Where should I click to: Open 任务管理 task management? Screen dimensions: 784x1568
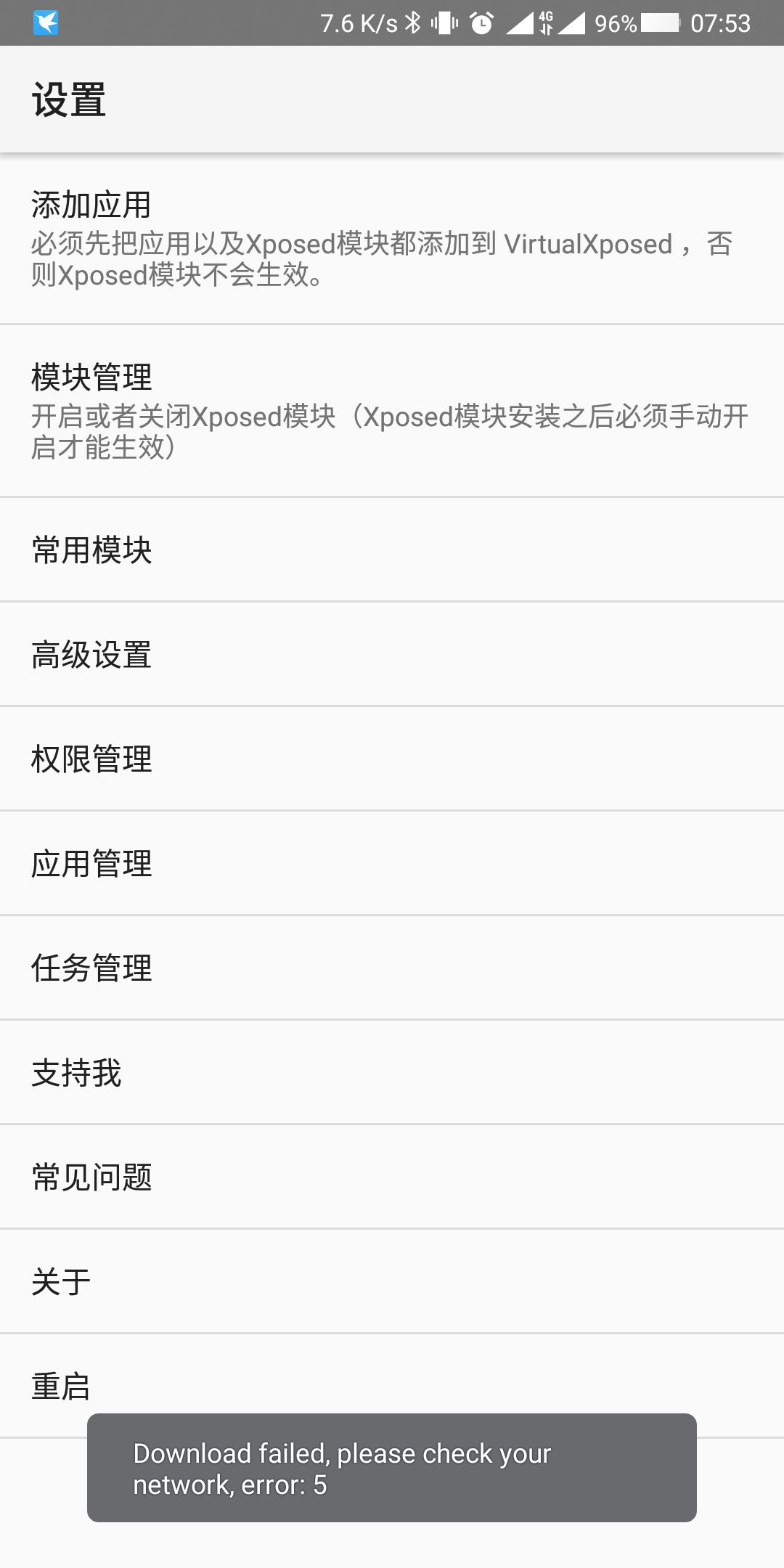pyautogui.click(x=392, y=968)
